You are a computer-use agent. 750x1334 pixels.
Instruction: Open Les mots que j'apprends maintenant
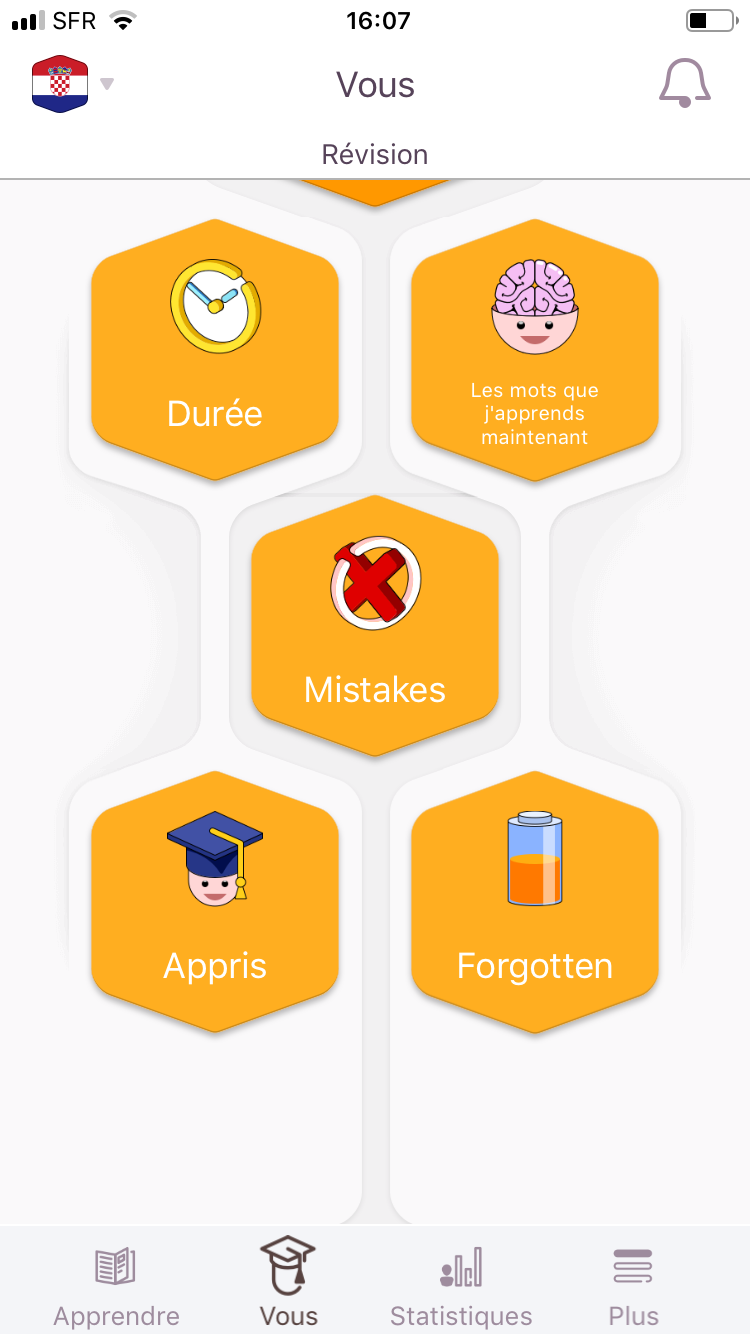tap(535, 350)
